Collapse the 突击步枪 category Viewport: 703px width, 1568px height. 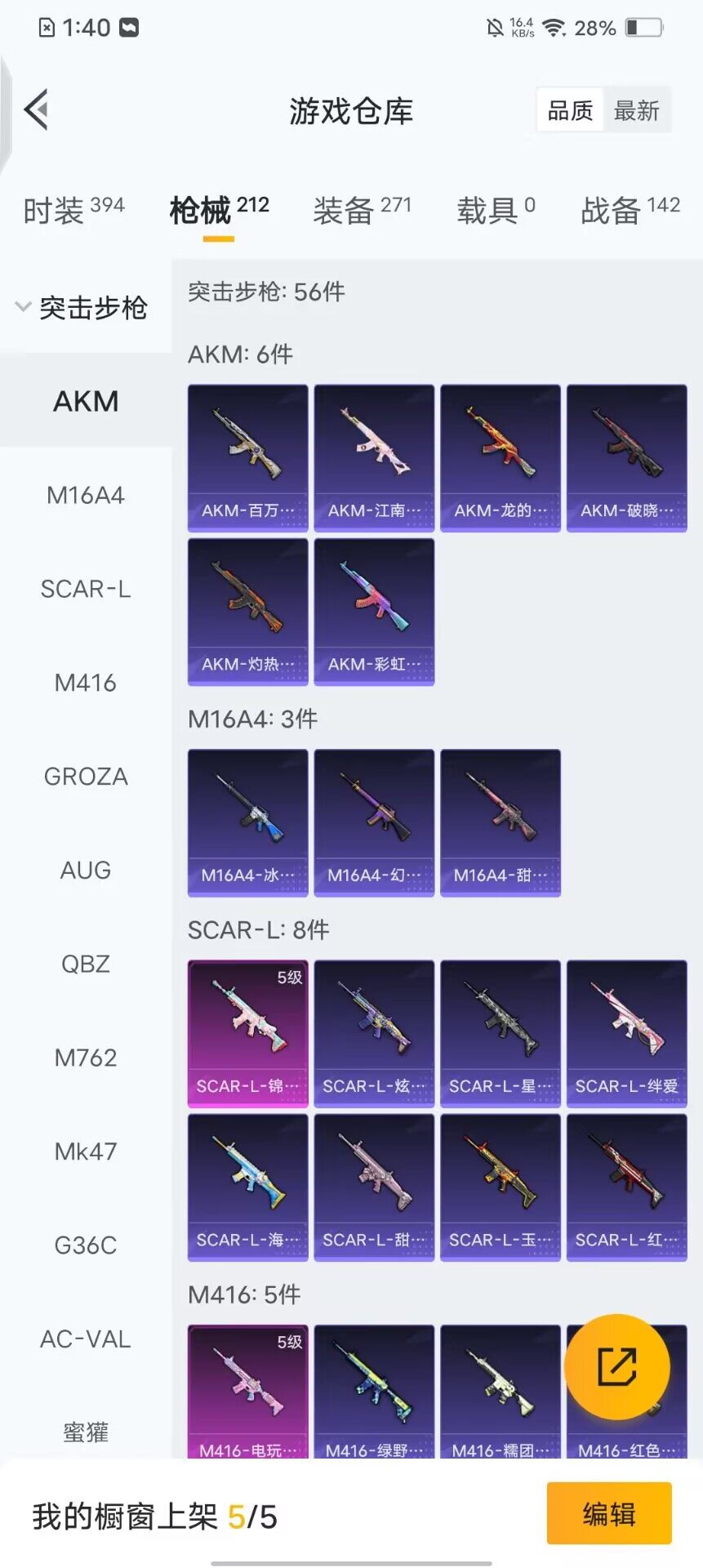pos(82,308)
